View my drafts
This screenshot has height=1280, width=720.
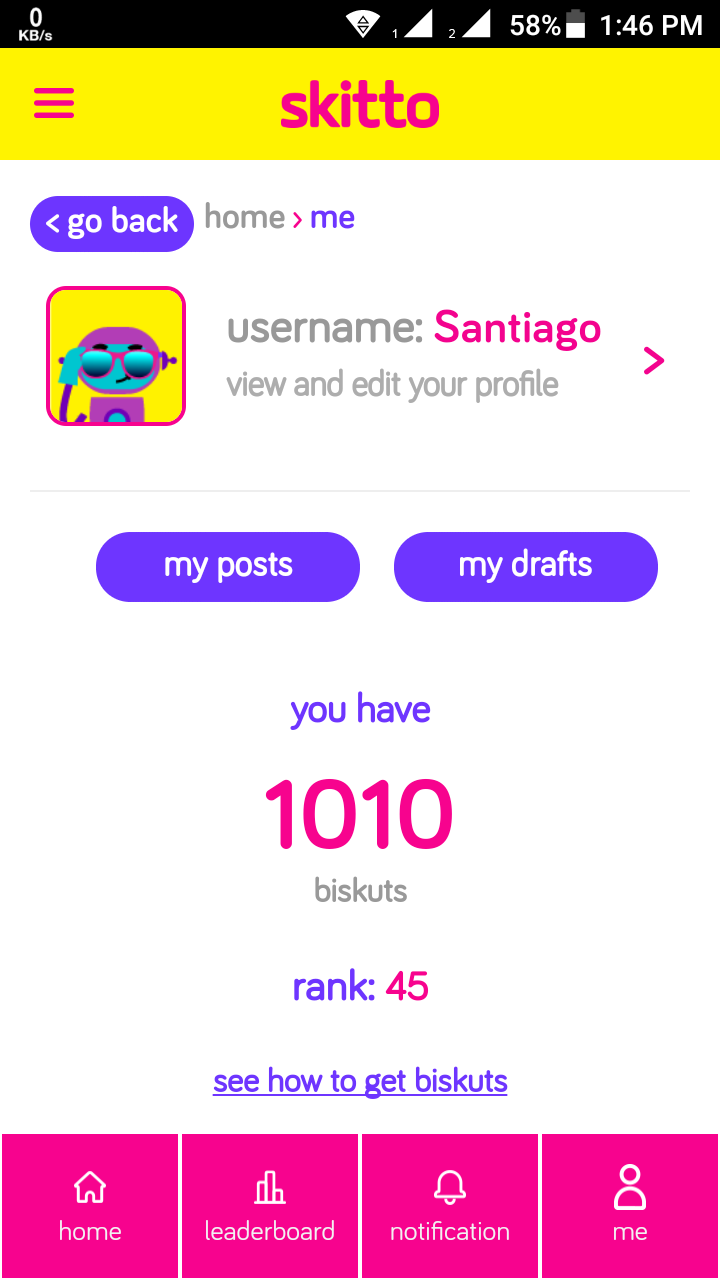pos(526,566)
